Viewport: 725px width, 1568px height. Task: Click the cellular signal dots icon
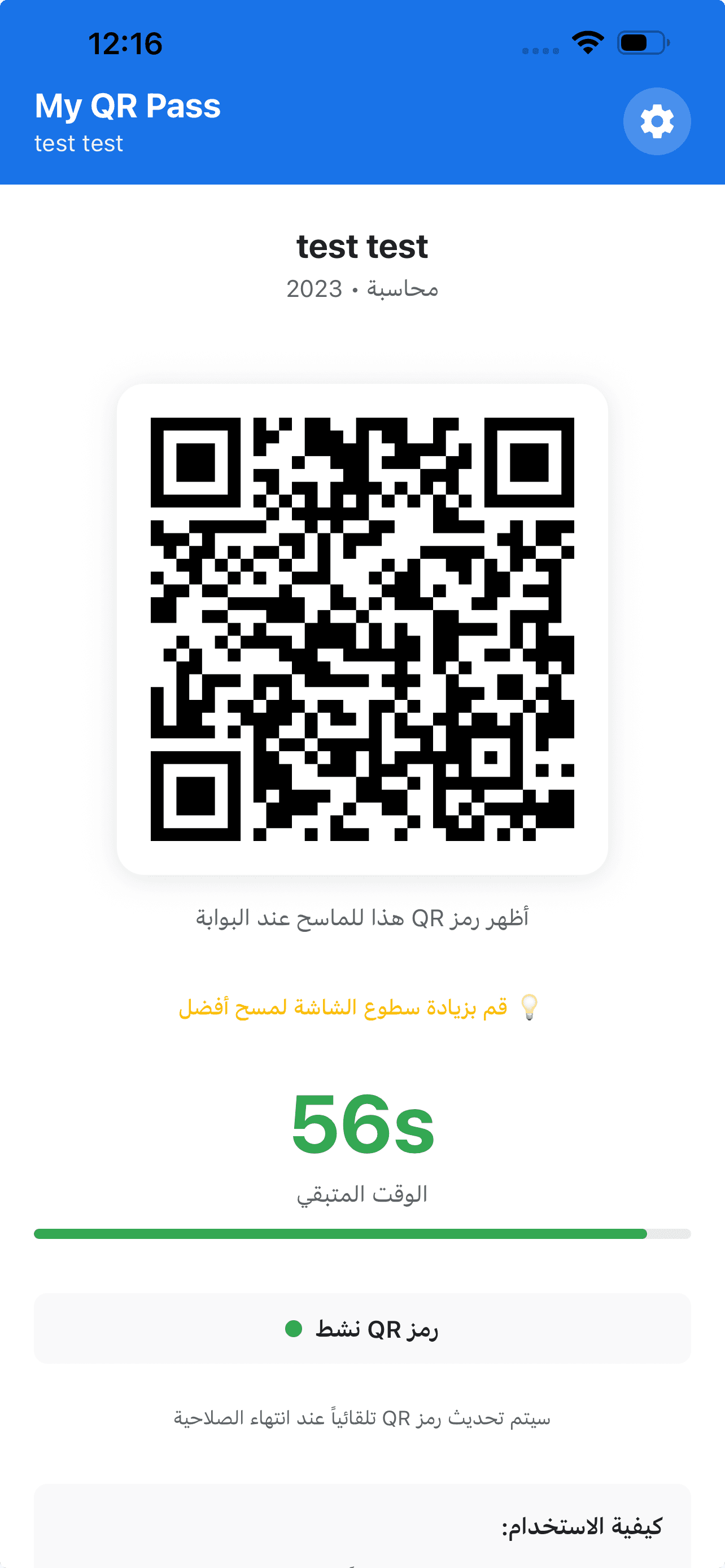(x=540, y=51)
